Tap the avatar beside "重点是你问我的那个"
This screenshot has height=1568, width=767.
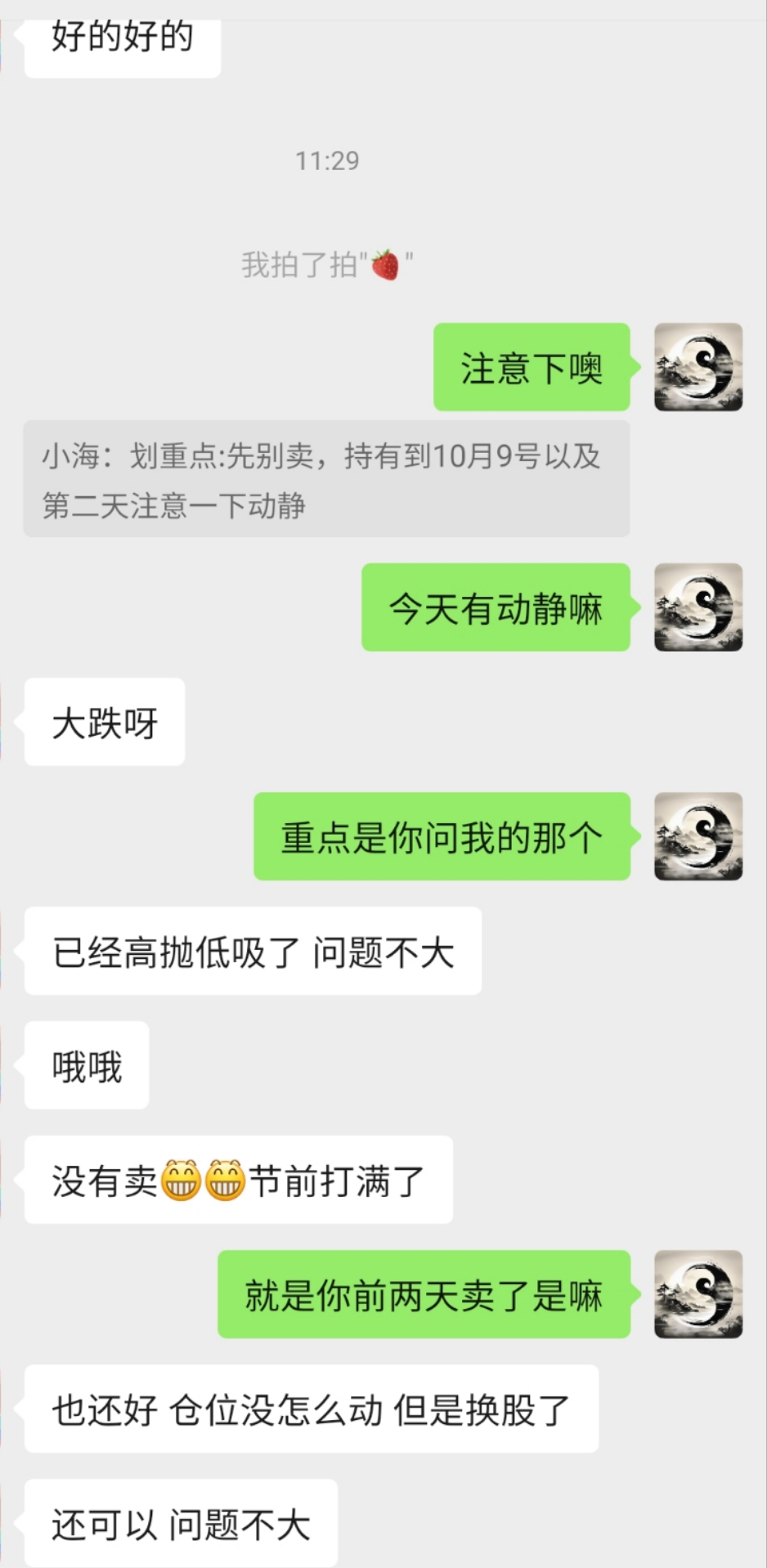point(697,836)
